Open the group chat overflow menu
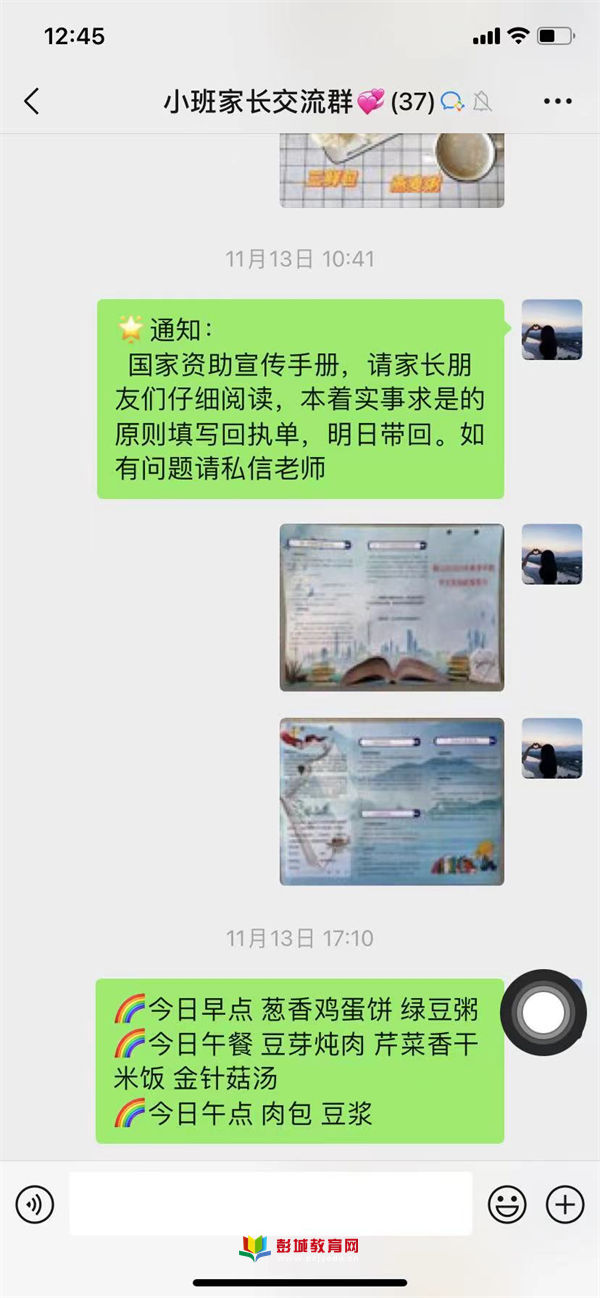Screen dimensions: 600x1298 pyautogui.click(x=557, y=101)
